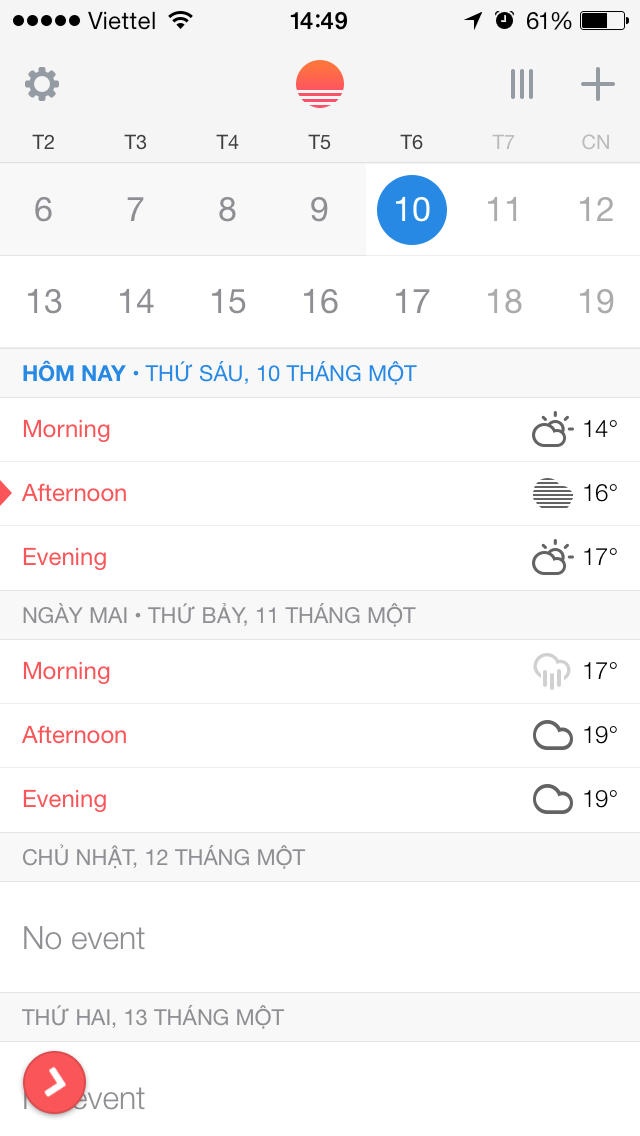Viewport: 640px width, 1136px height.
Task: Open today's Afternoon 16° slot
Action: [320, 493]
